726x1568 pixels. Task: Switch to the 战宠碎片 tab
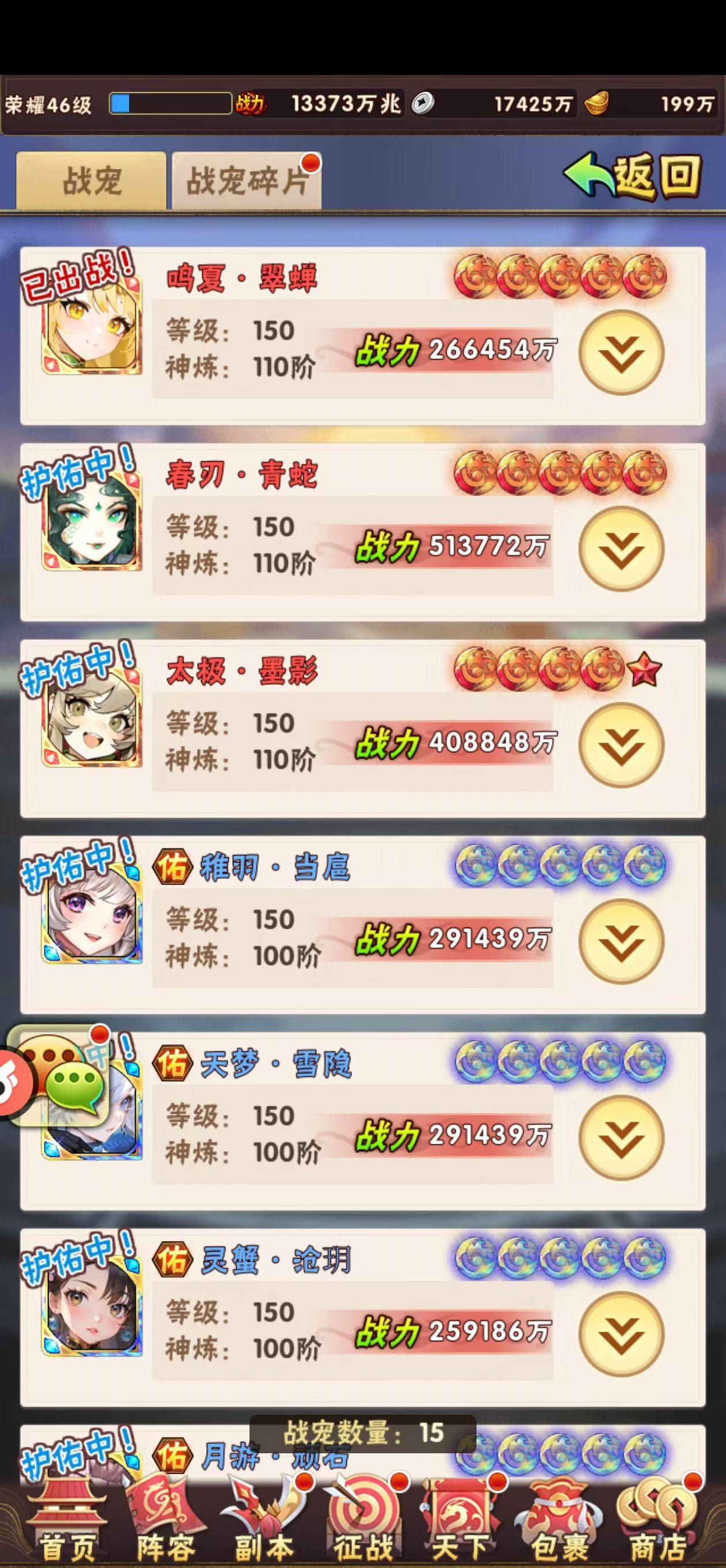pos(247,181)
